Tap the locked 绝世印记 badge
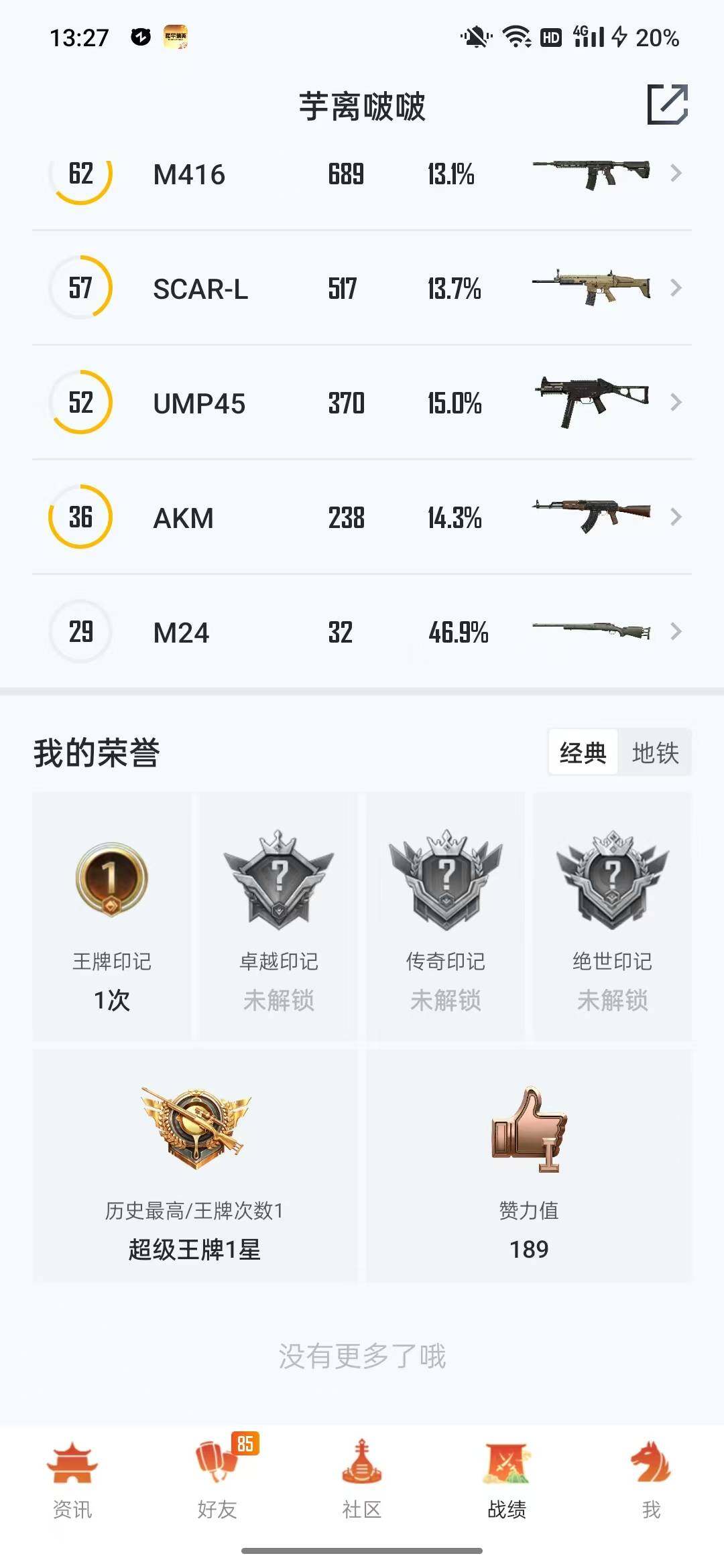Screen dimensions: 724x1568 [613, 881]
